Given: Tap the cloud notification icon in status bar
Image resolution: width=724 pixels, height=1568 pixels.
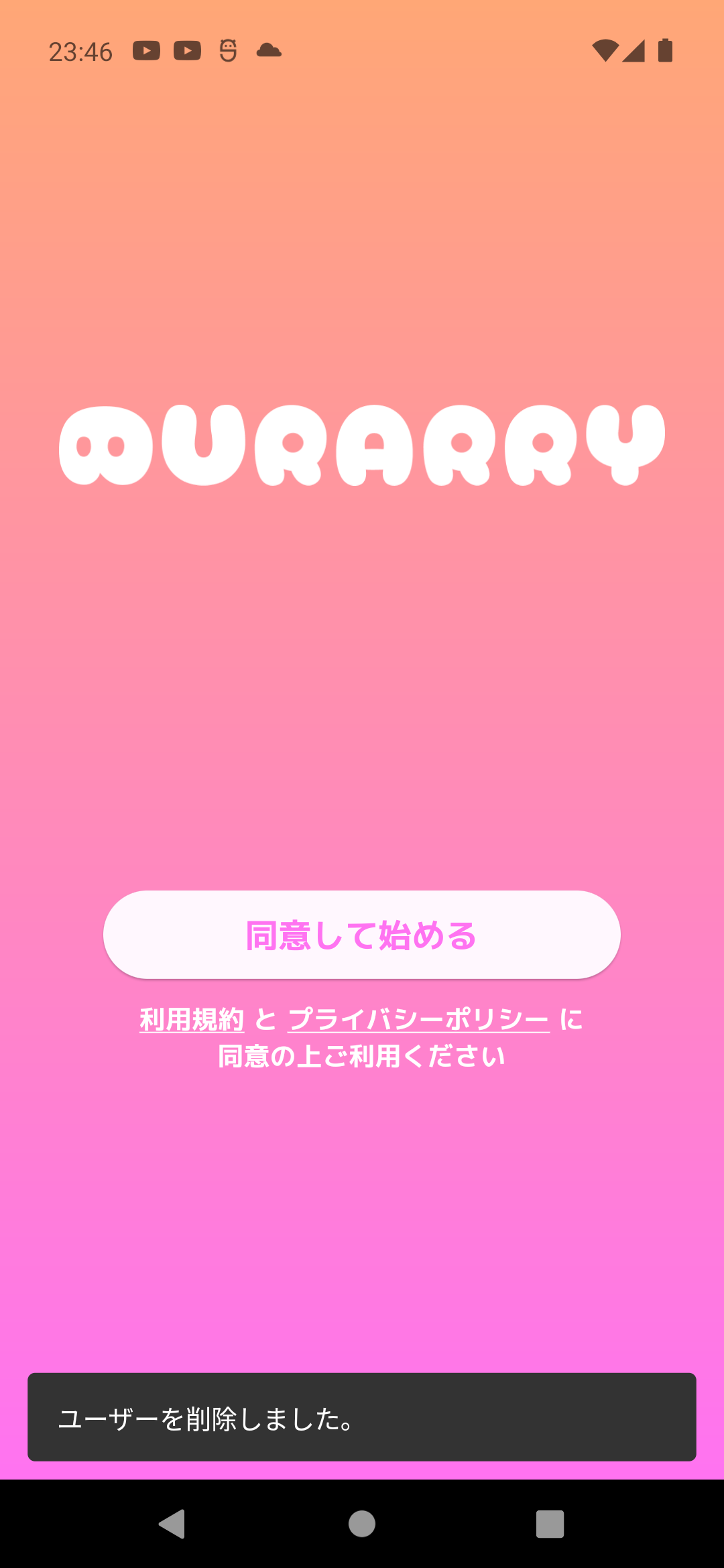Looking at the screenshot, I should [x=268, y=50].
